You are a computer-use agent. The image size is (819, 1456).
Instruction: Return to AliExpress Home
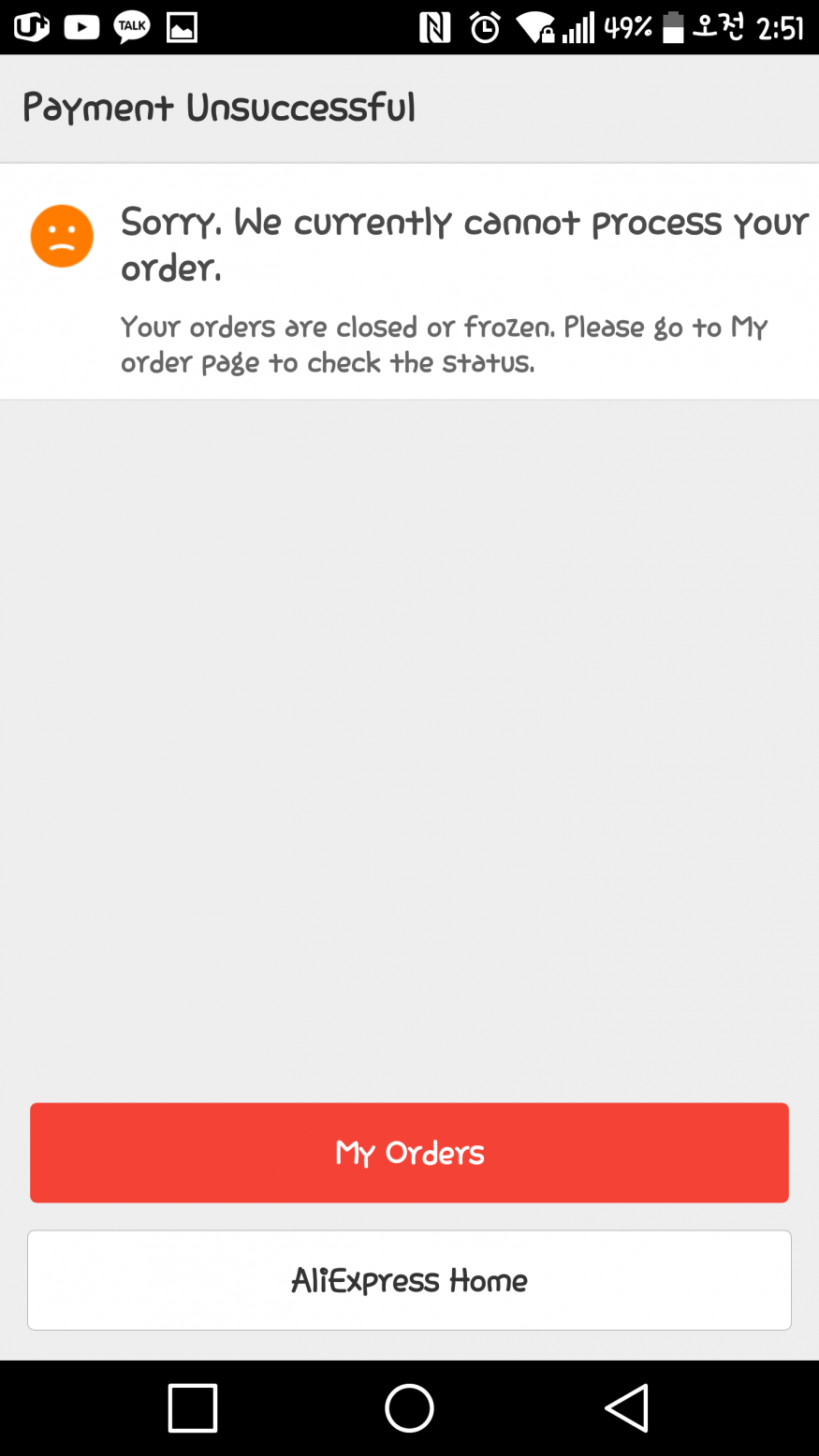coord(409,1279)
